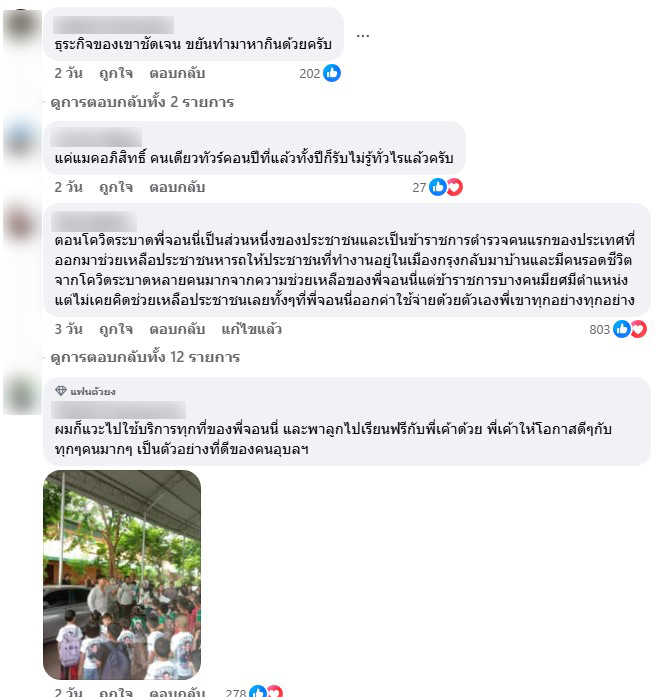View edit history via แก้ไขแล้ว
The image size is (662, 697).
tap(251, 329)
